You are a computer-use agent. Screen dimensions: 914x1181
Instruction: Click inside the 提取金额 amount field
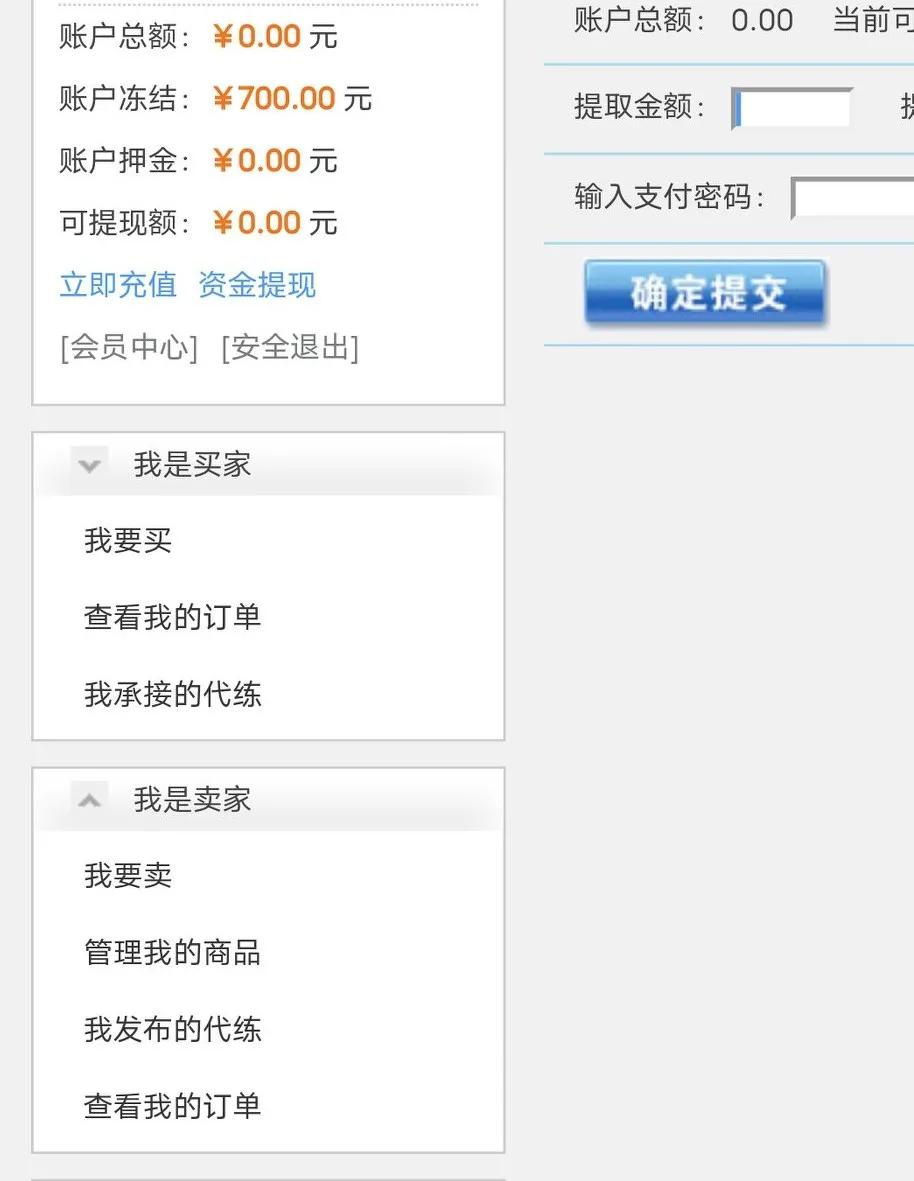(790, 110)
